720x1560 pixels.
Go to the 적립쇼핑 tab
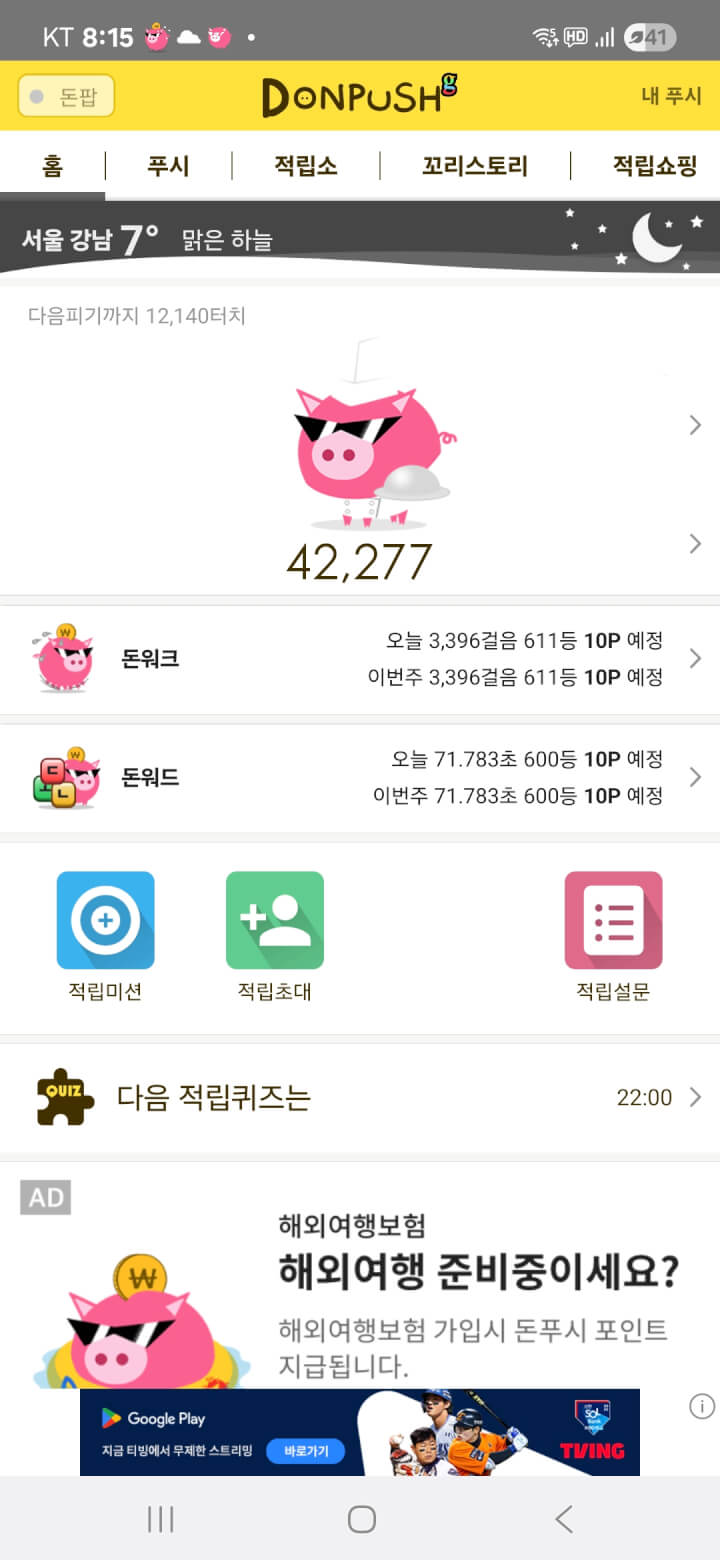[x=654, y=166]
